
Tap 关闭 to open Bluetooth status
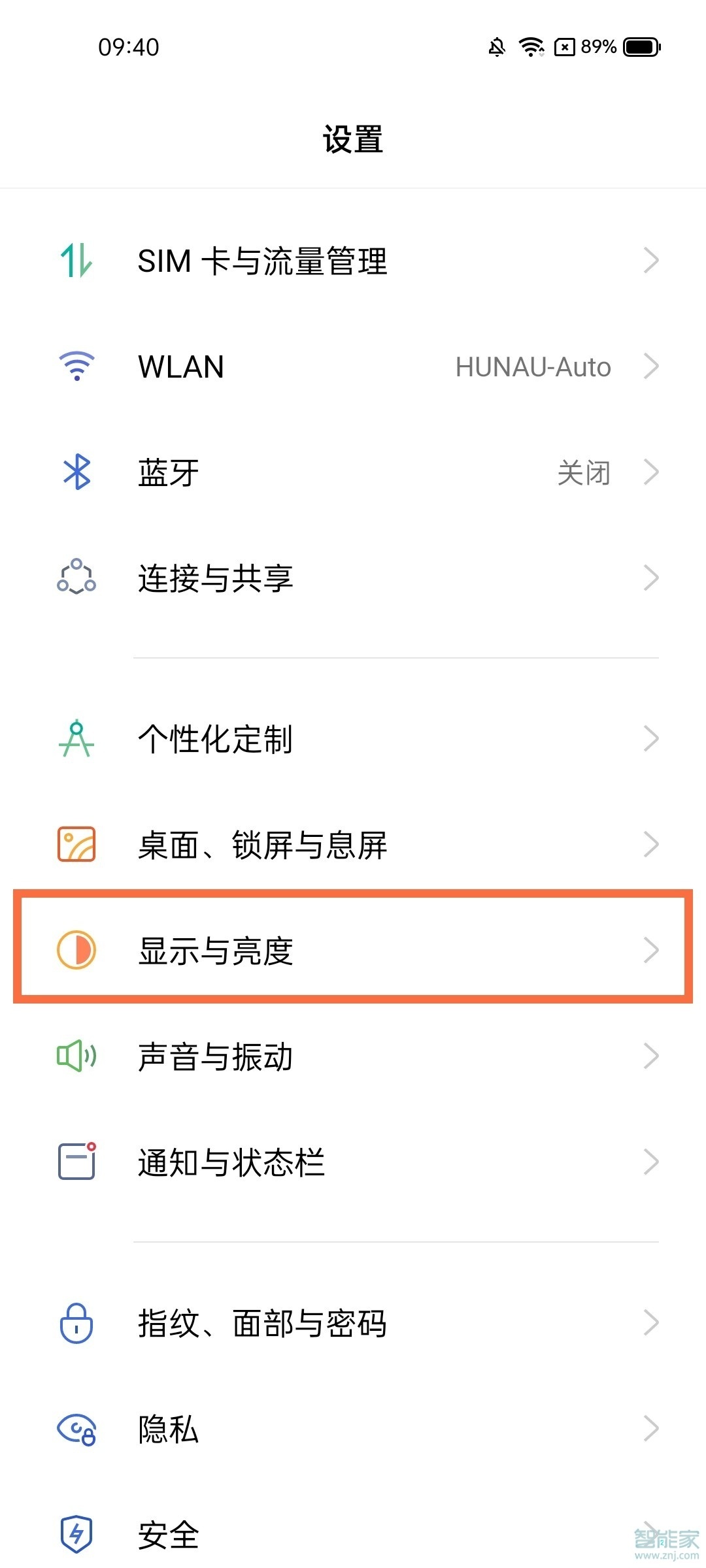(582, 472)
